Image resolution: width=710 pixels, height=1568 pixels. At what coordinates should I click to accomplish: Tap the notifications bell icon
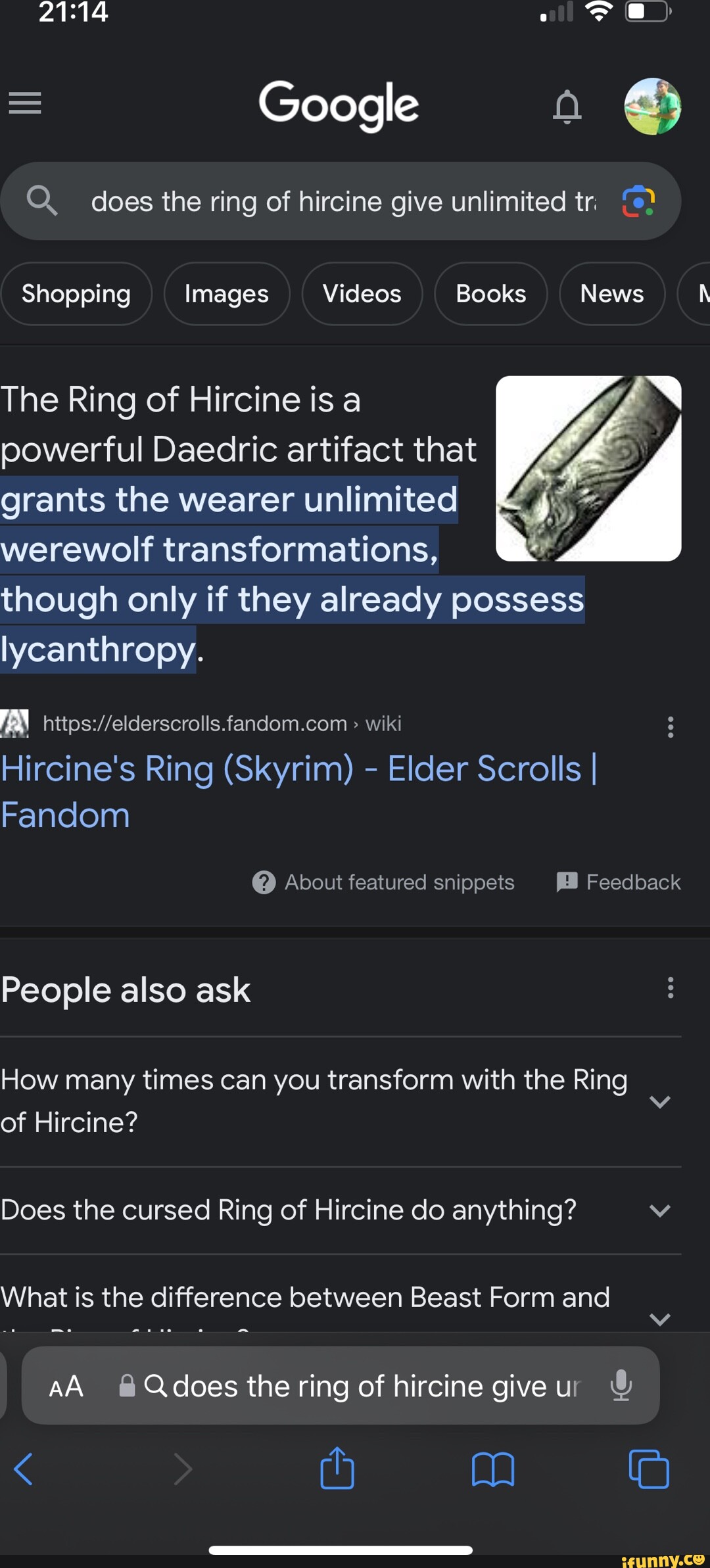pos(567,105)
